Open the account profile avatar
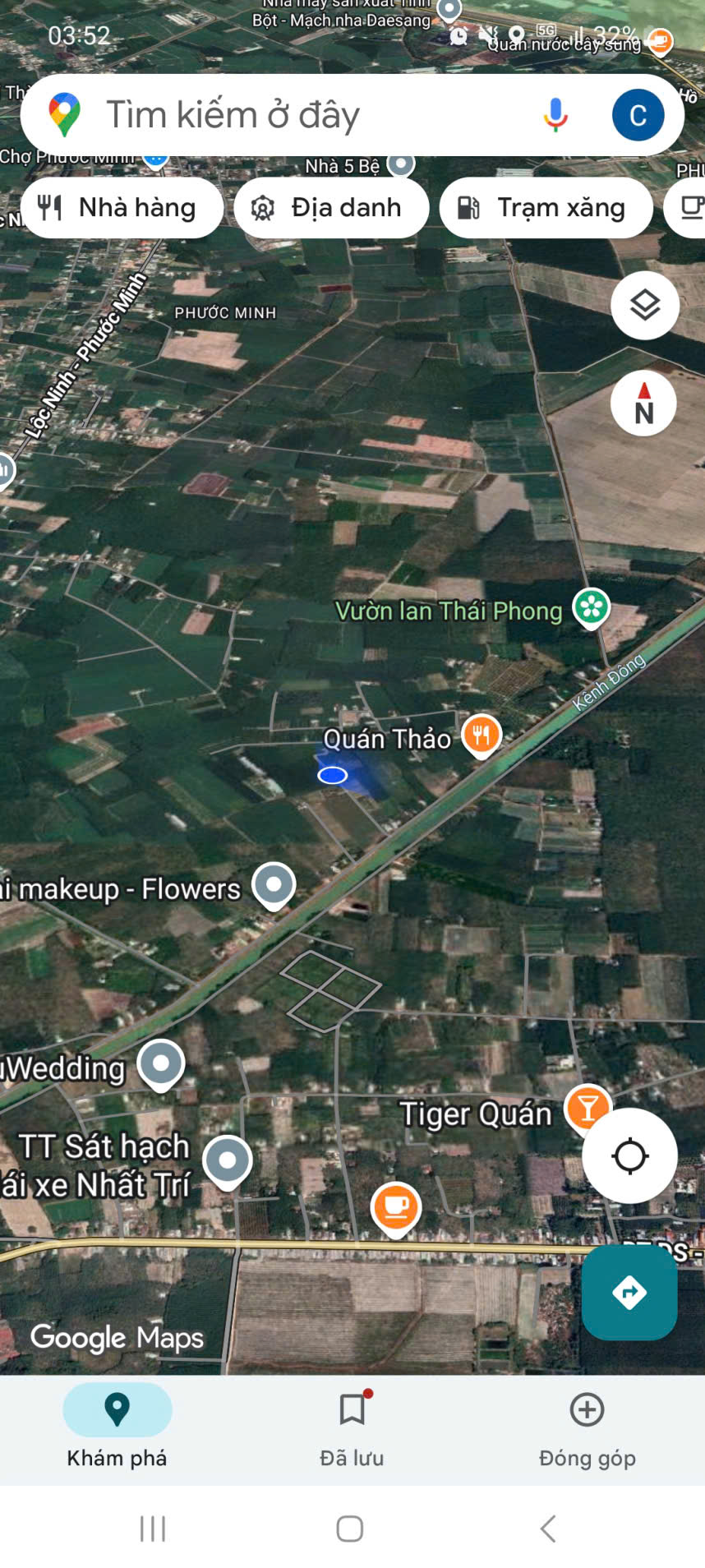 [638, 115]
